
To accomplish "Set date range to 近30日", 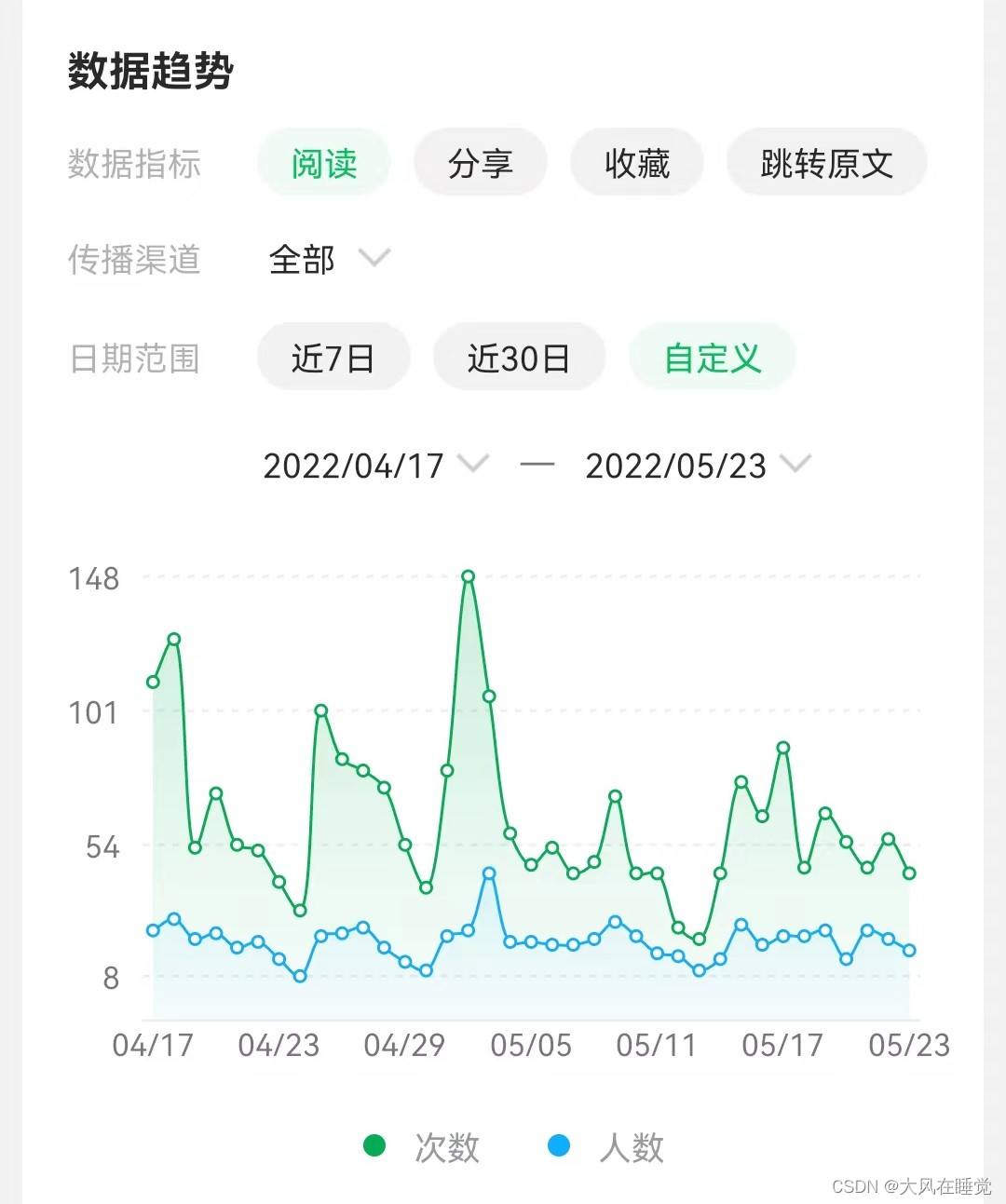I will tap(519, 358).
